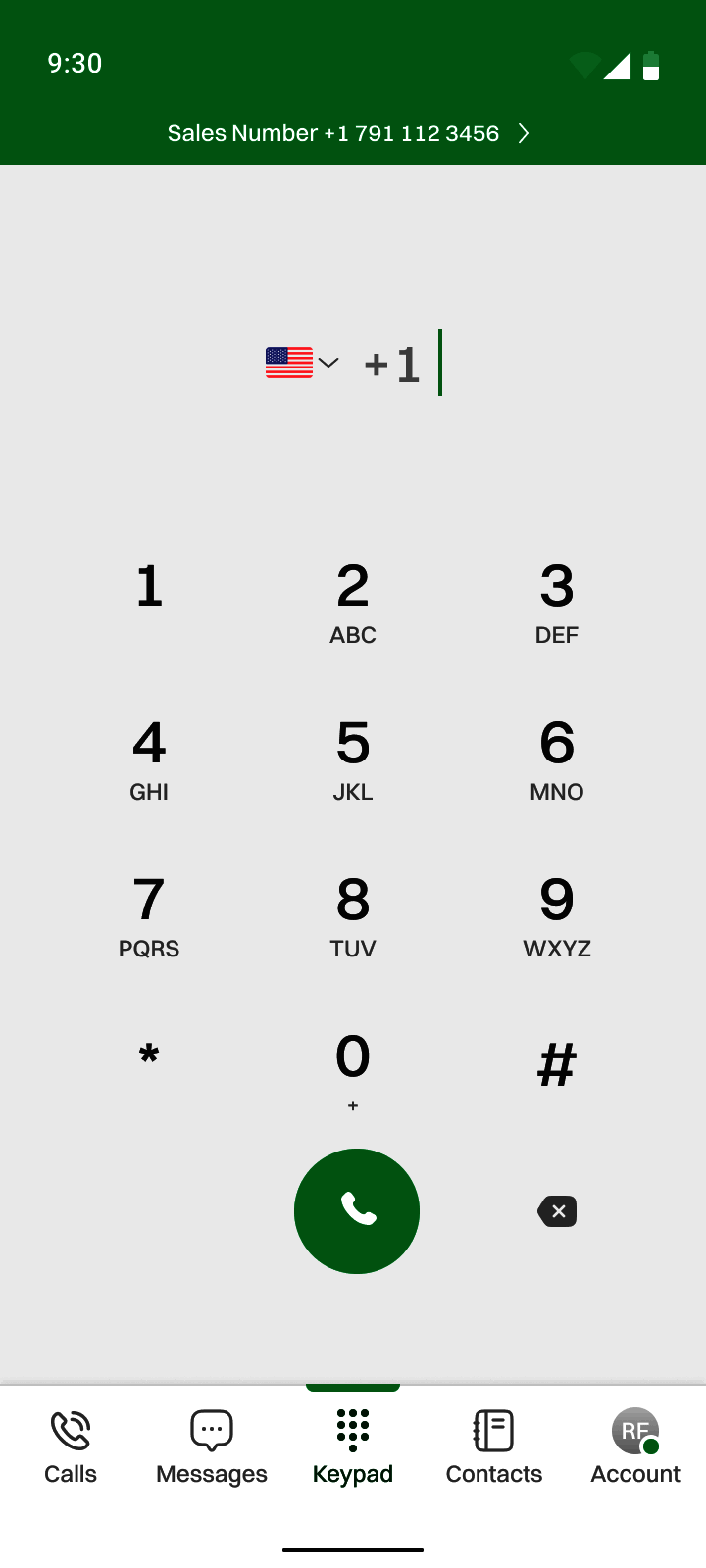Enter the asterisk symbol
The width and height of the screenshot is (706, 1568).
click(149, 1056)
